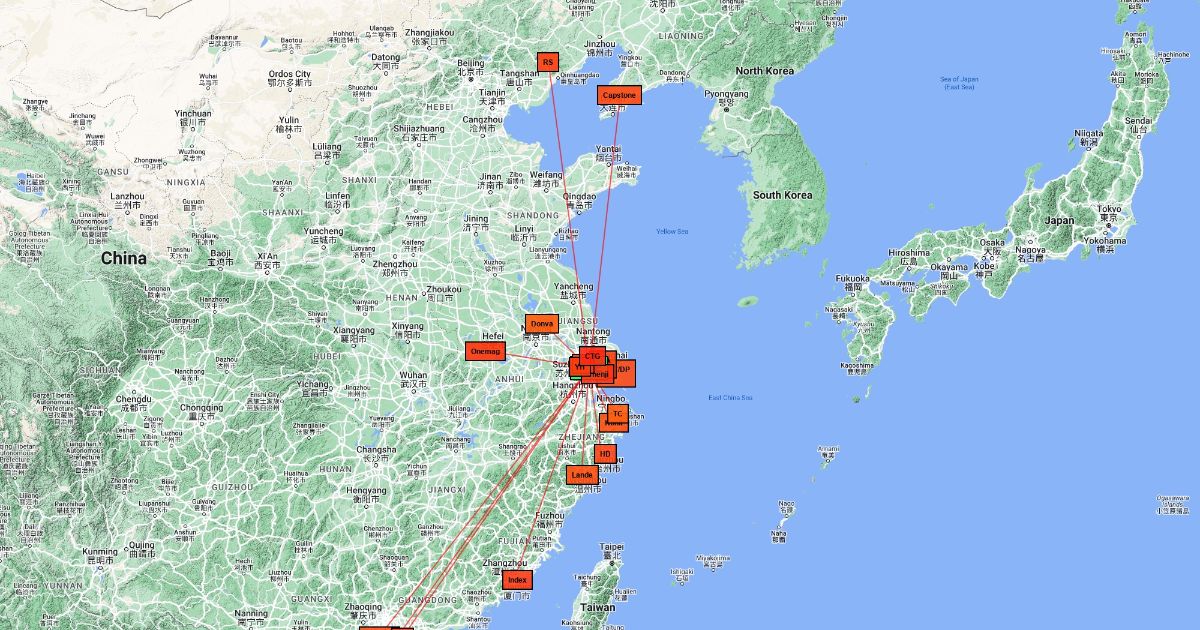Tap the TC marker near Ningbo
The image size is (1200, 630).
617,414
